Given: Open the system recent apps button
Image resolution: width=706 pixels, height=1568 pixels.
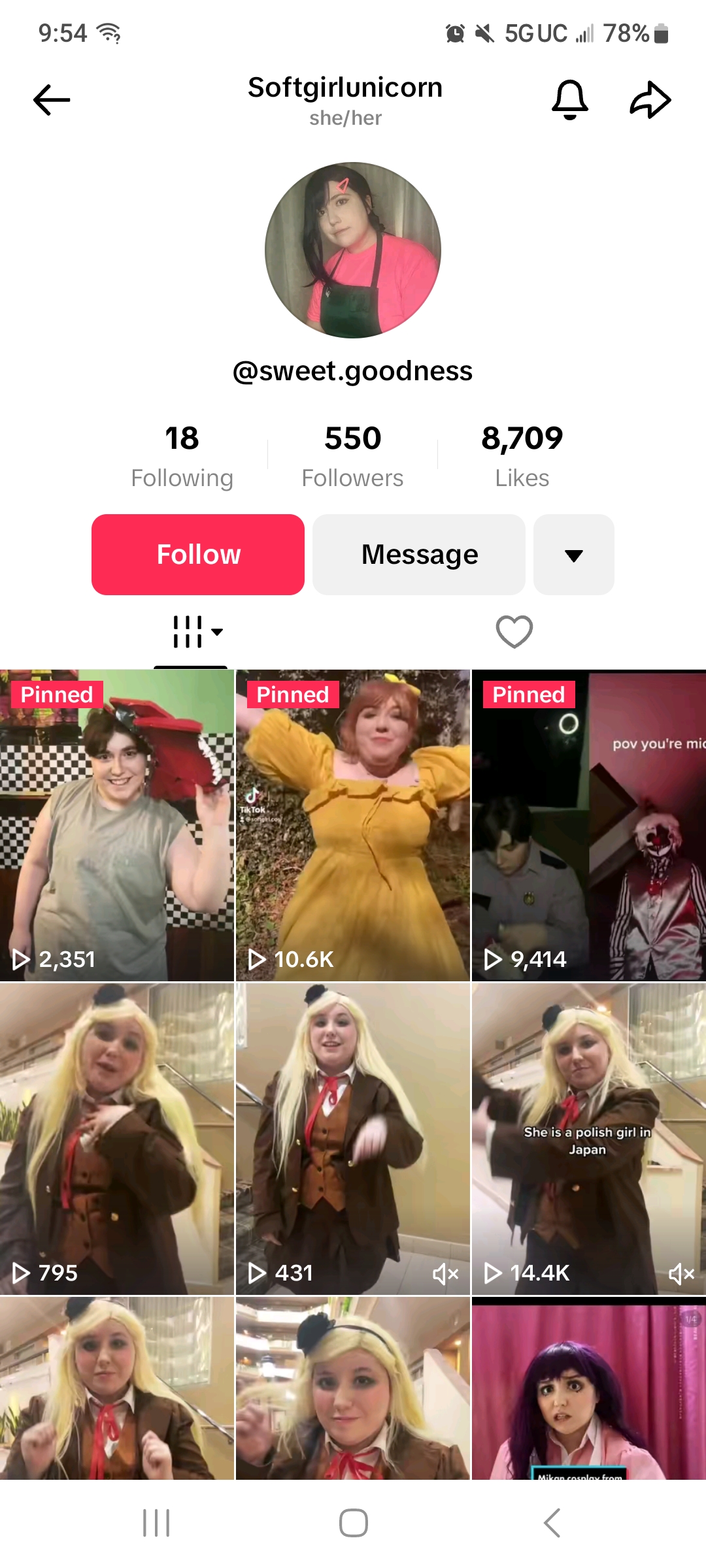Looking at the screenshot, I should click(x=156, y=1523).
